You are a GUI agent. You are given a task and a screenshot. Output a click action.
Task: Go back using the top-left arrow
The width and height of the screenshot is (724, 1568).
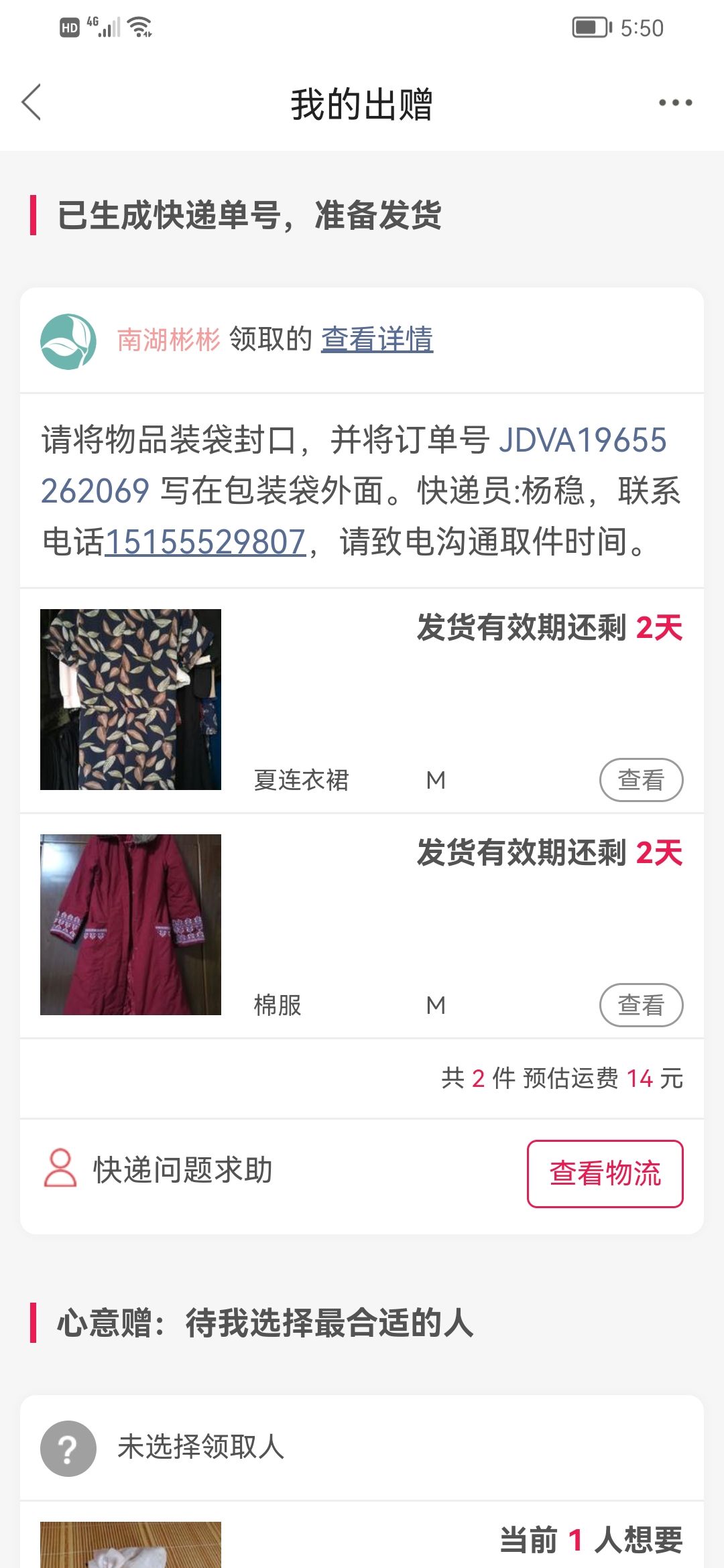32,103
